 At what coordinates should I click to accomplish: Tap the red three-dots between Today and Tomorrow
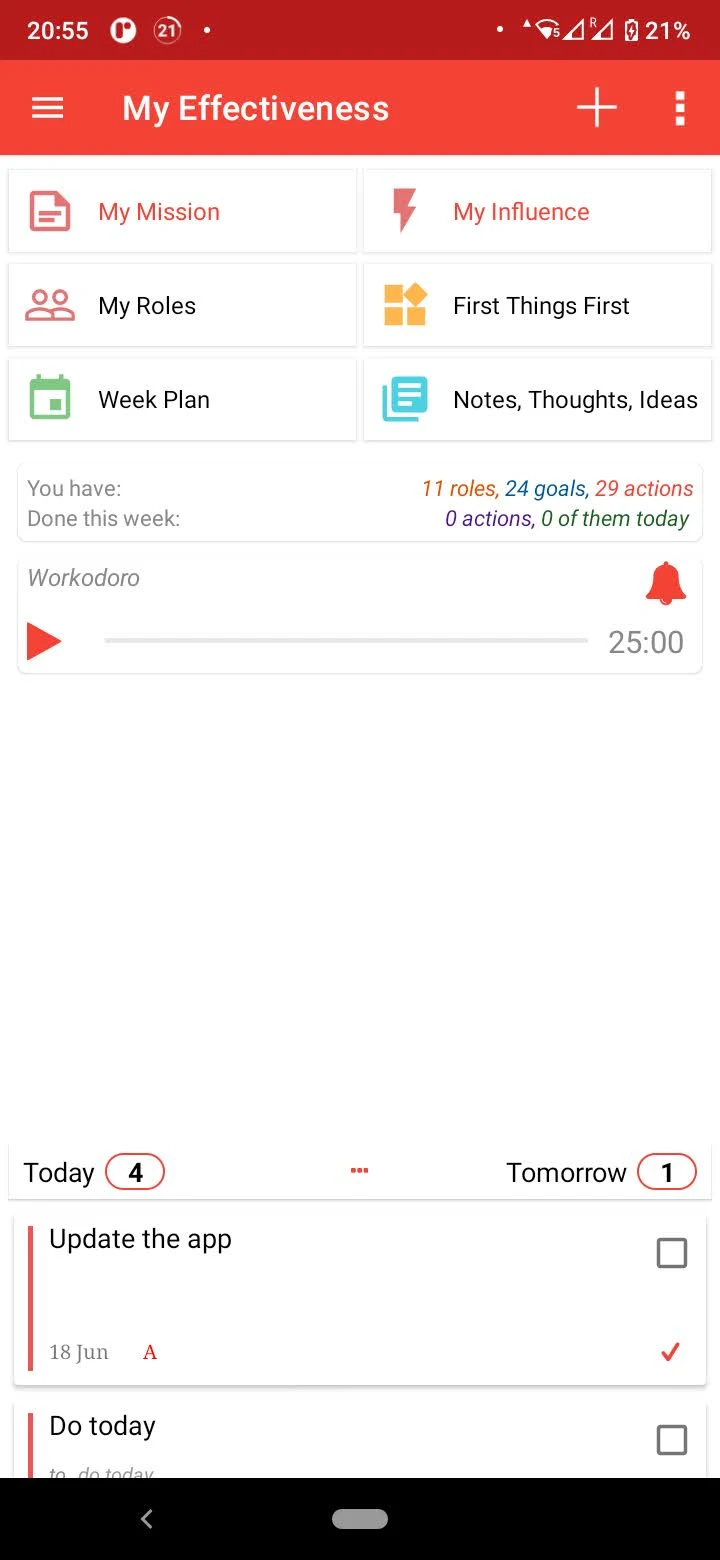click(x=360, y=1171)
